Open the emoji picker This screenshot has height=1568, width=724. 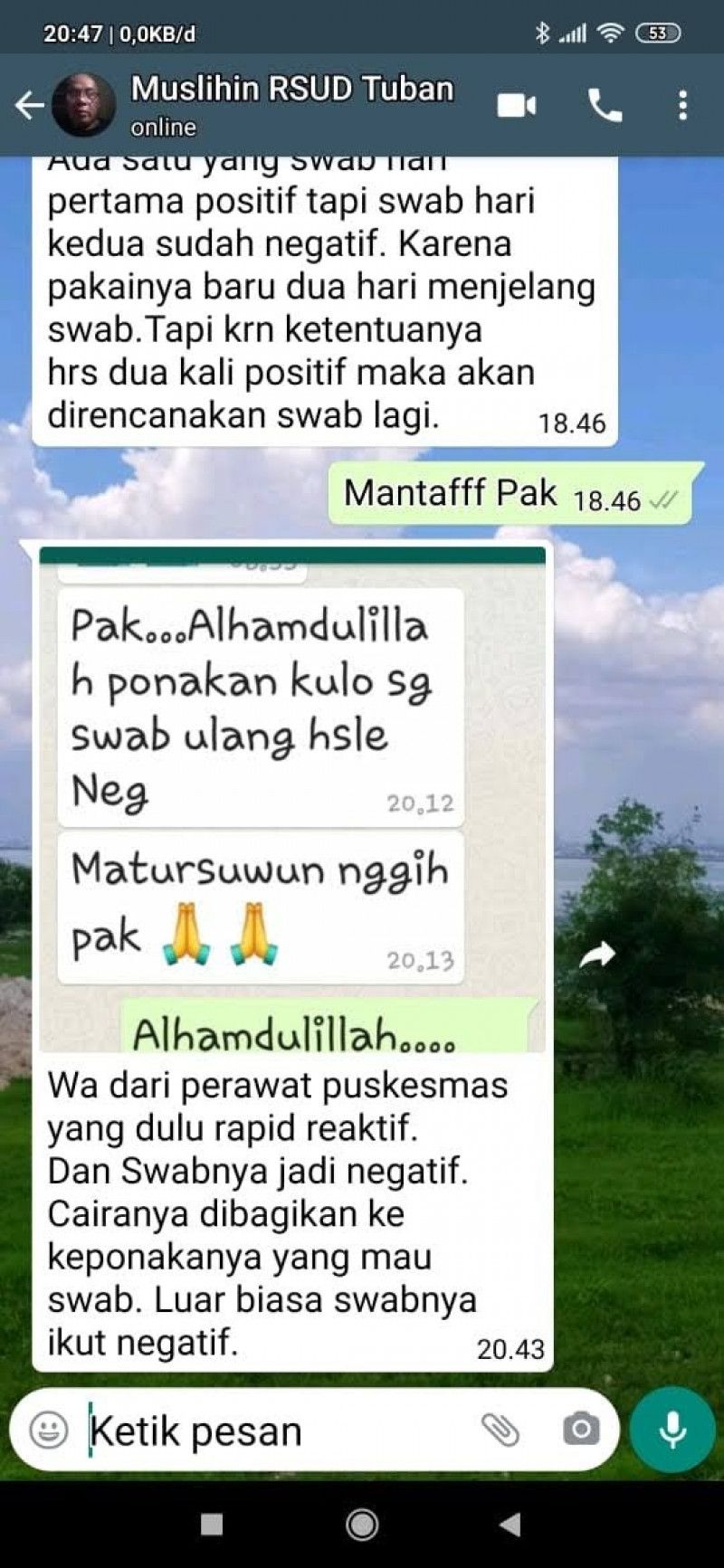pos(49,1430)
